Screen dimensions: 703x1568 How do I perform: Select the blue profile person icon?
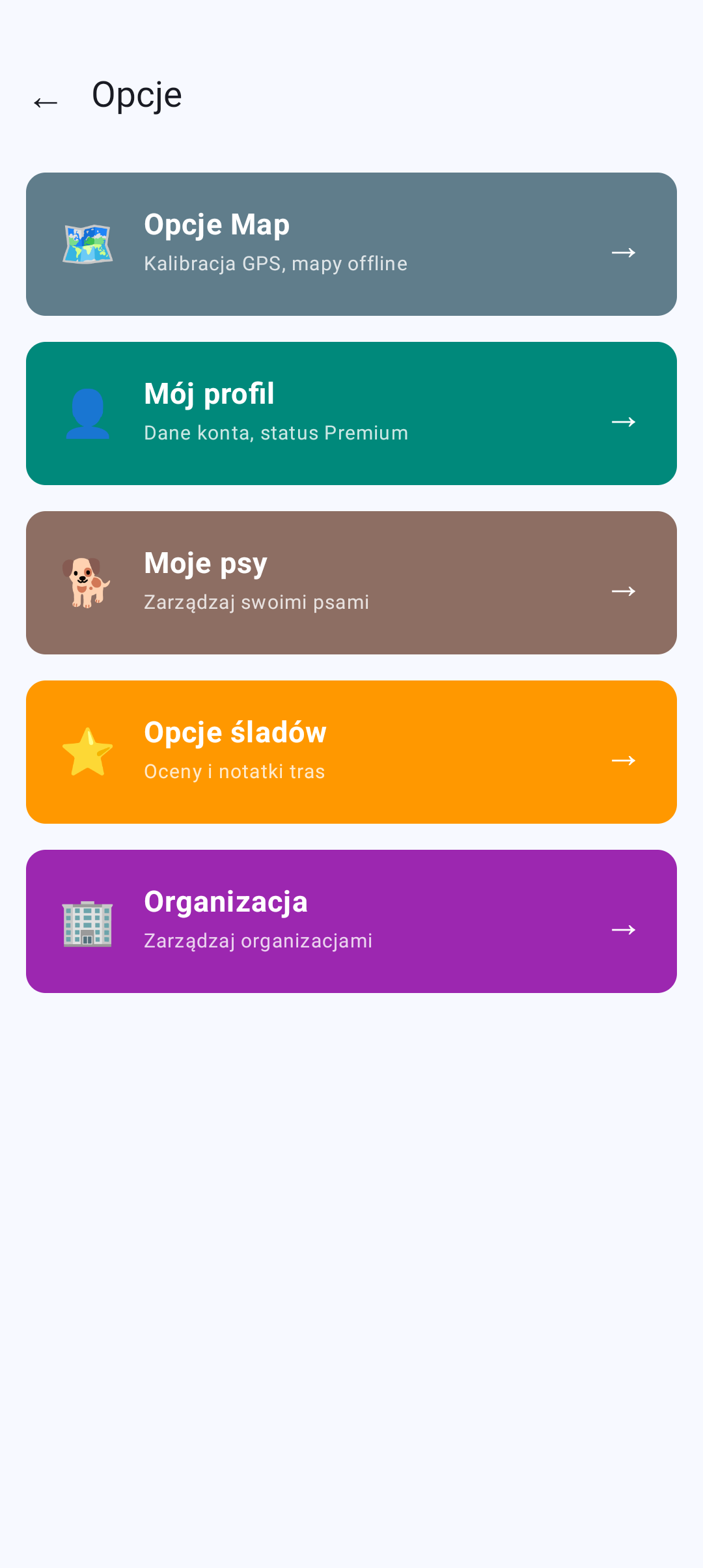click(87, 413)
